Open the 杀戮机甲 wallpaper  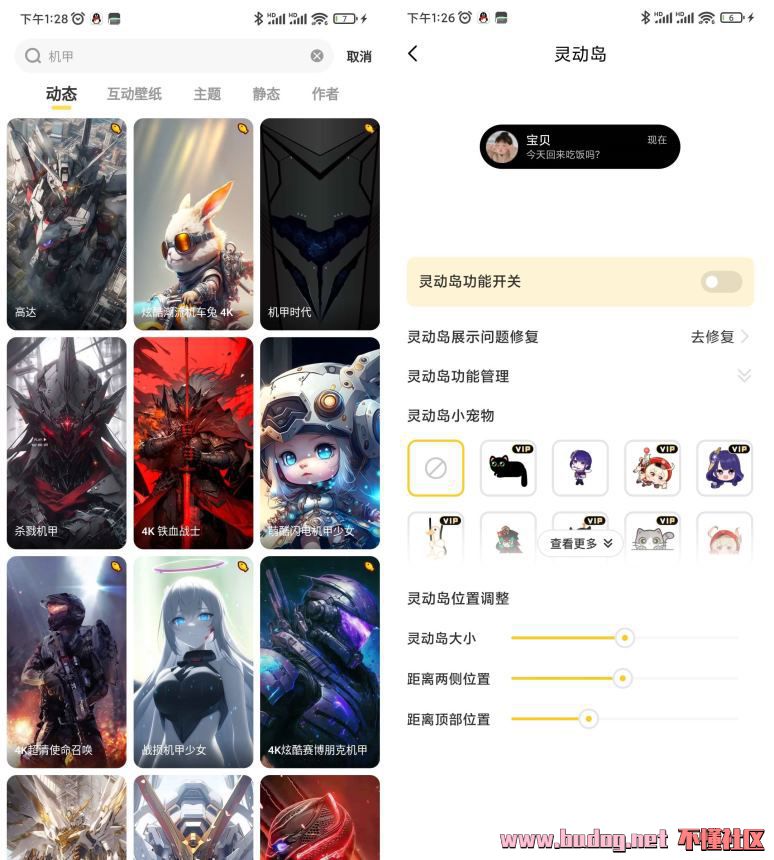click(67, 442)
